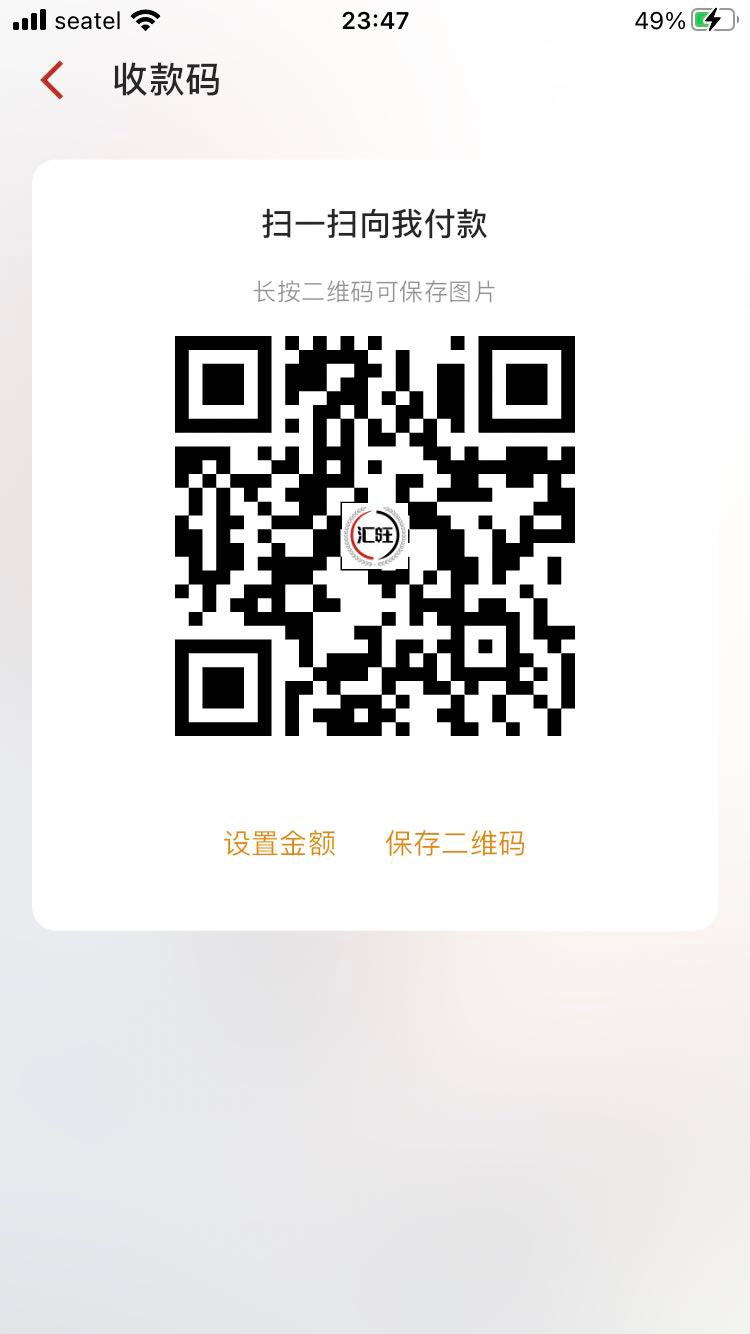Tap 设置金额 to set an amount
This screenshot has height=1334, width=750.
coord(280,843)
